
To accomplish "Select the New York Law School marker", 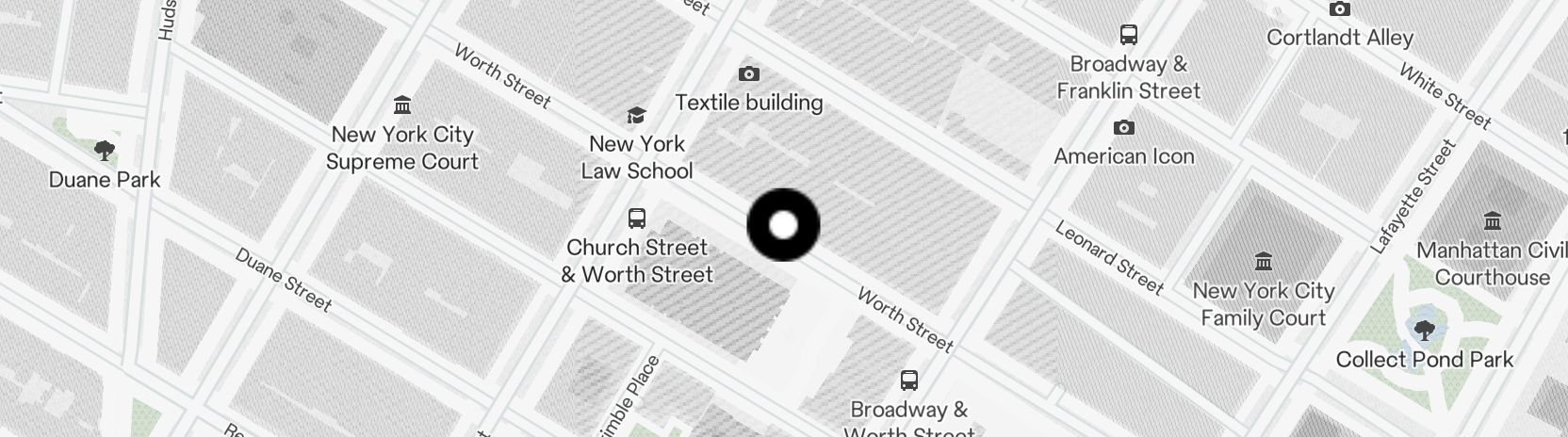I will click(x=637, y=115).
